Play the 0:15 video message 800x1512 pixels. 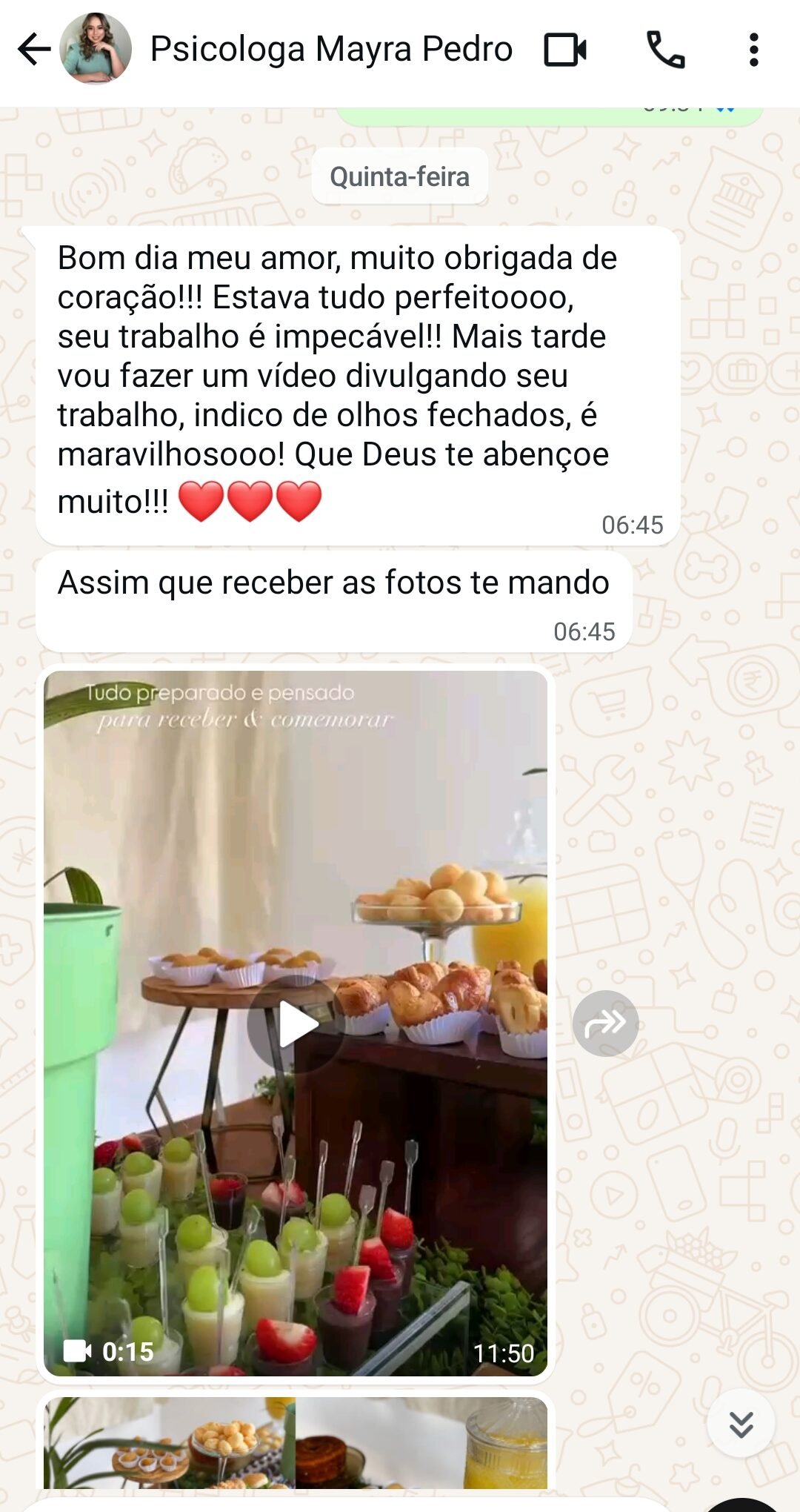pos(296,1024)
